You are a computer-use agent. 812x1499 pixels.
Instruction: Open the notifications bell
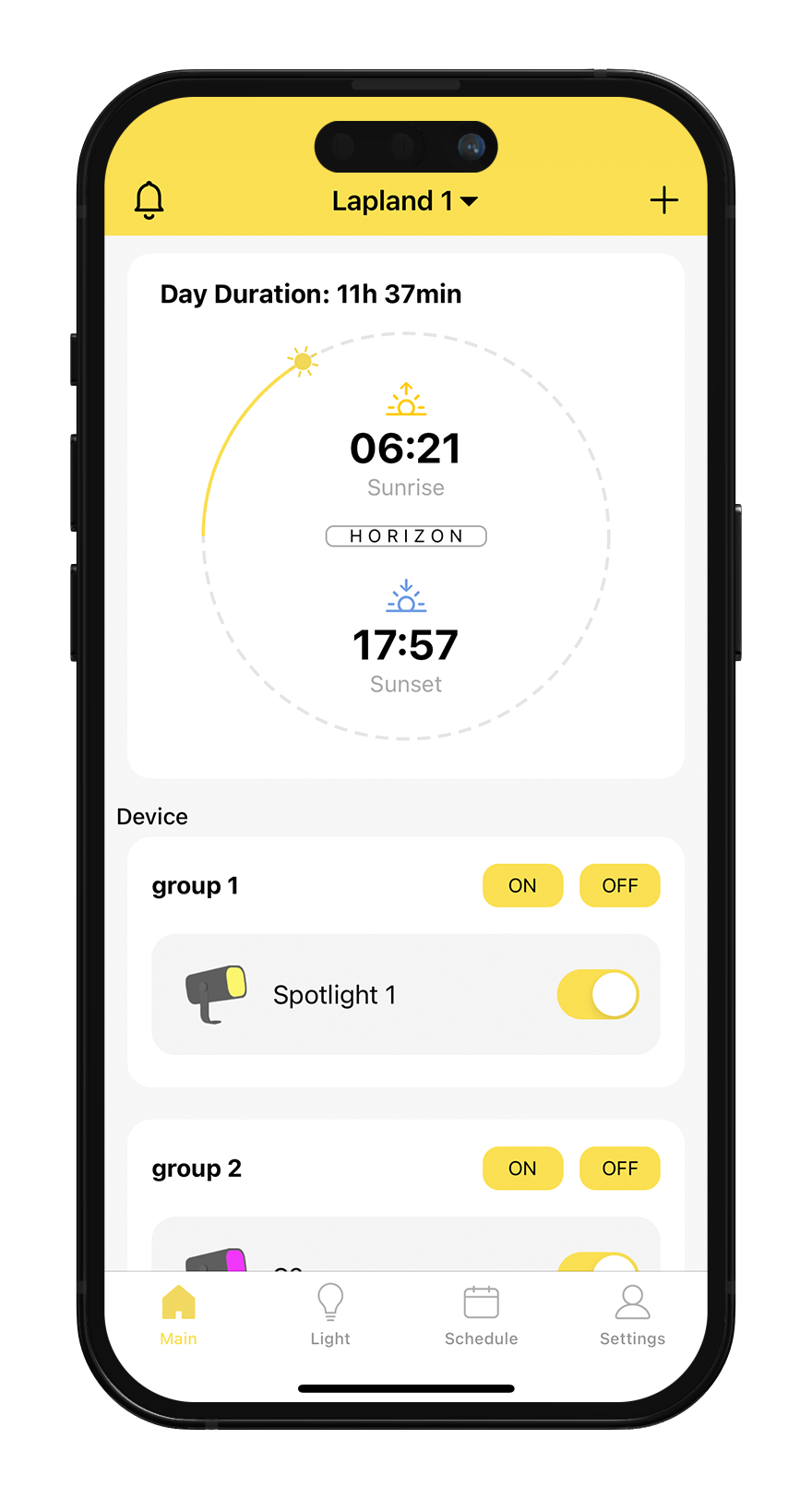[x=149, y=200]
